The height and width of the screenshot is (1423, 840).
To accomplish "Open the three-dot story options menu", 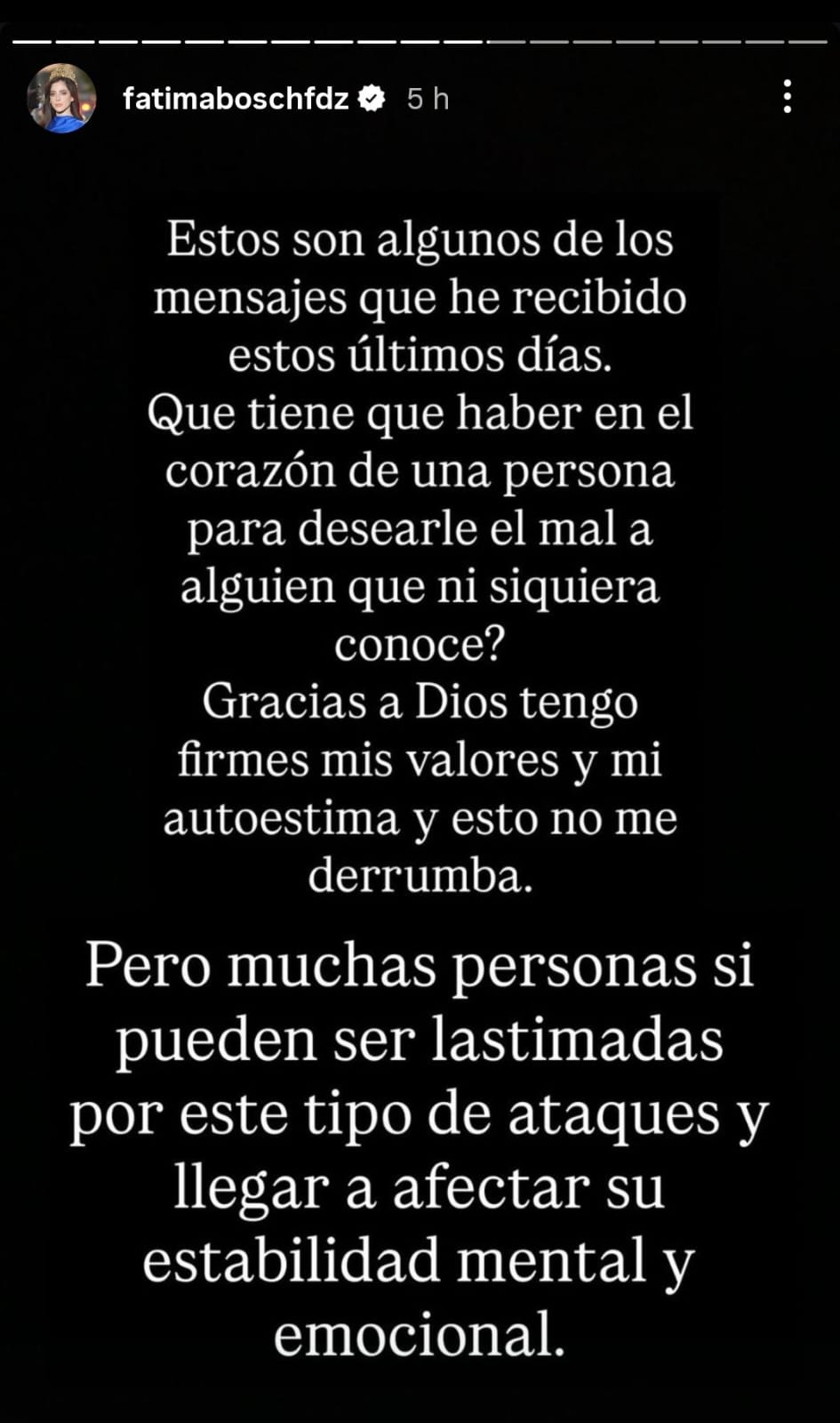I will click(x=787, y=97).
